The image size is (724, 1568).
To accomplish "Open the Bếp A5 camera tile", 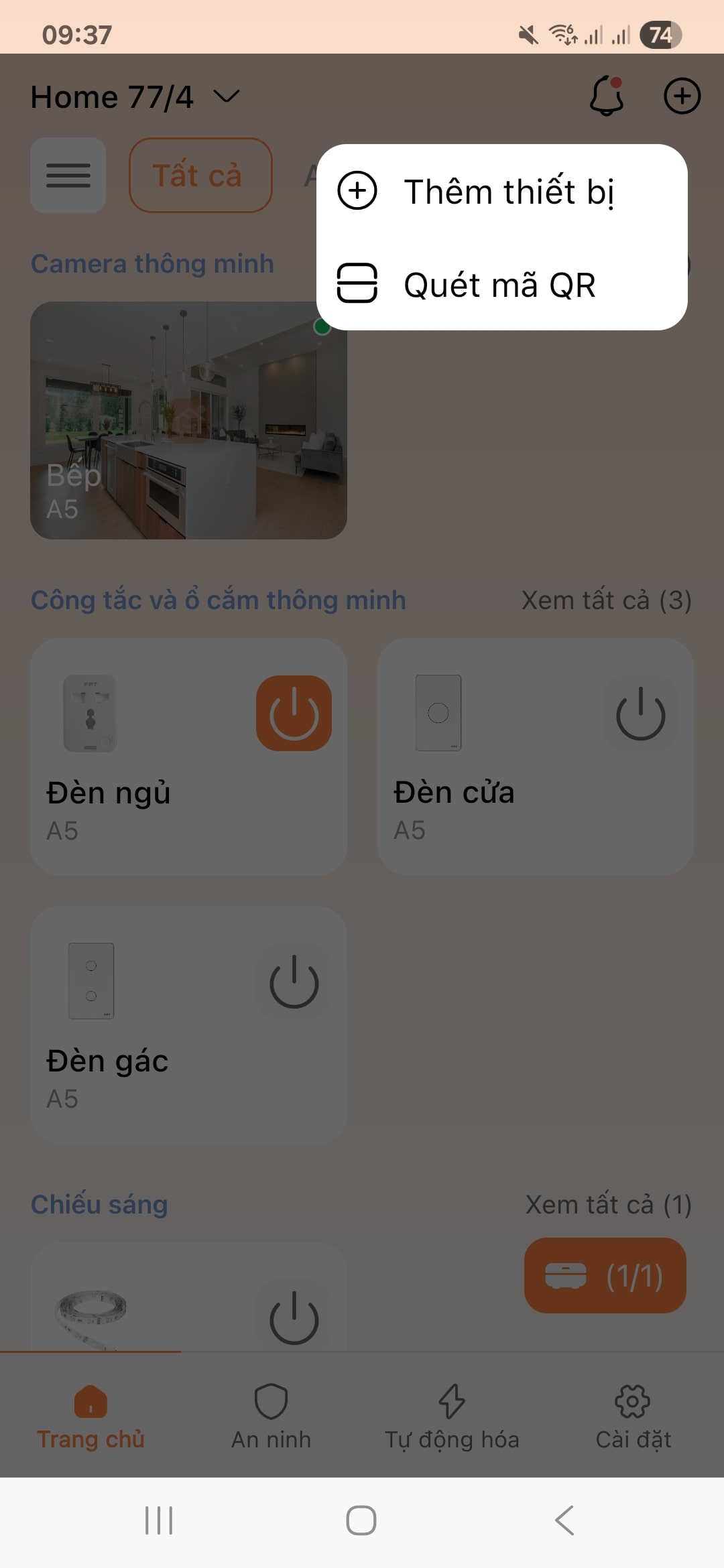I will [188, 421].
